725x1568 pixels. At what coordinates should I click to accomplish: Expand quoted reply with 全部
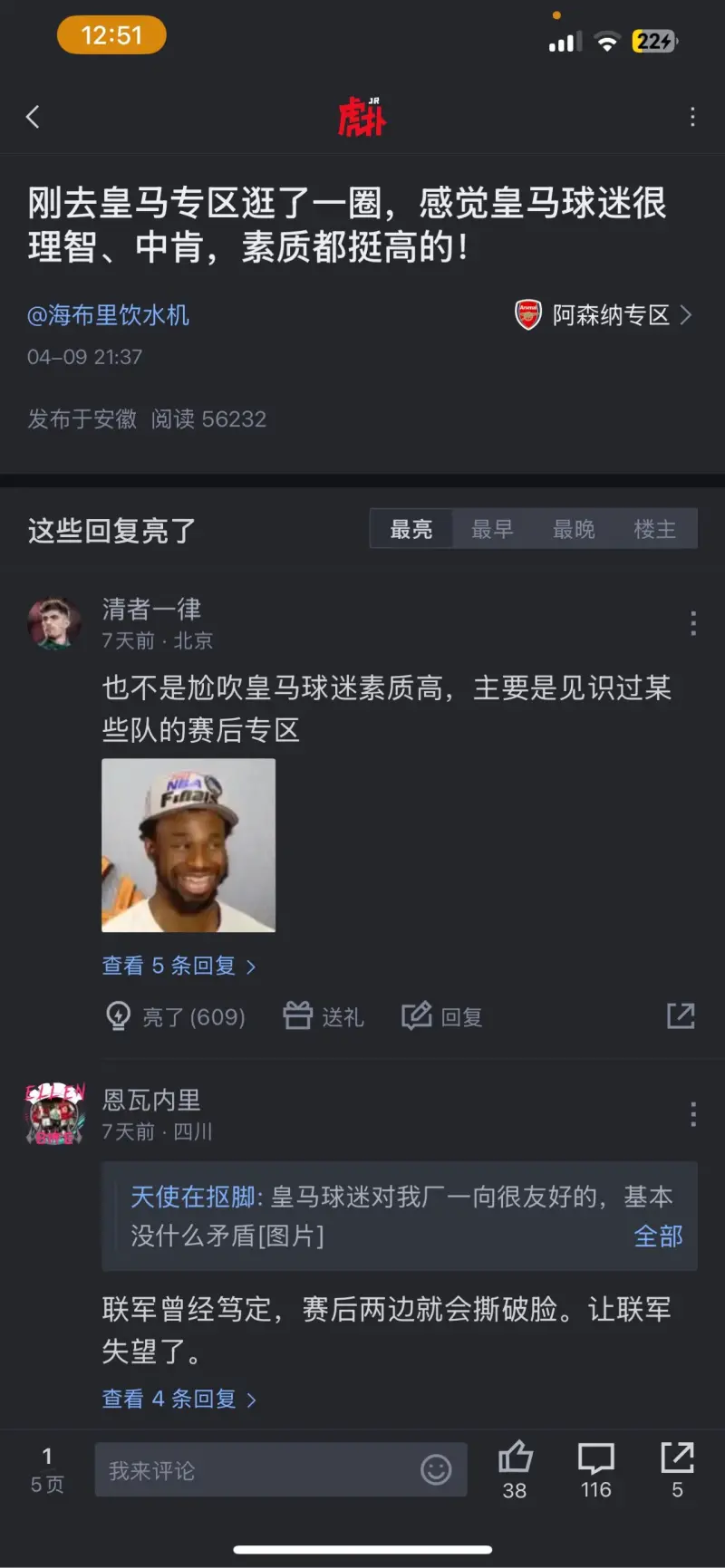click(x=658, y=1236)
